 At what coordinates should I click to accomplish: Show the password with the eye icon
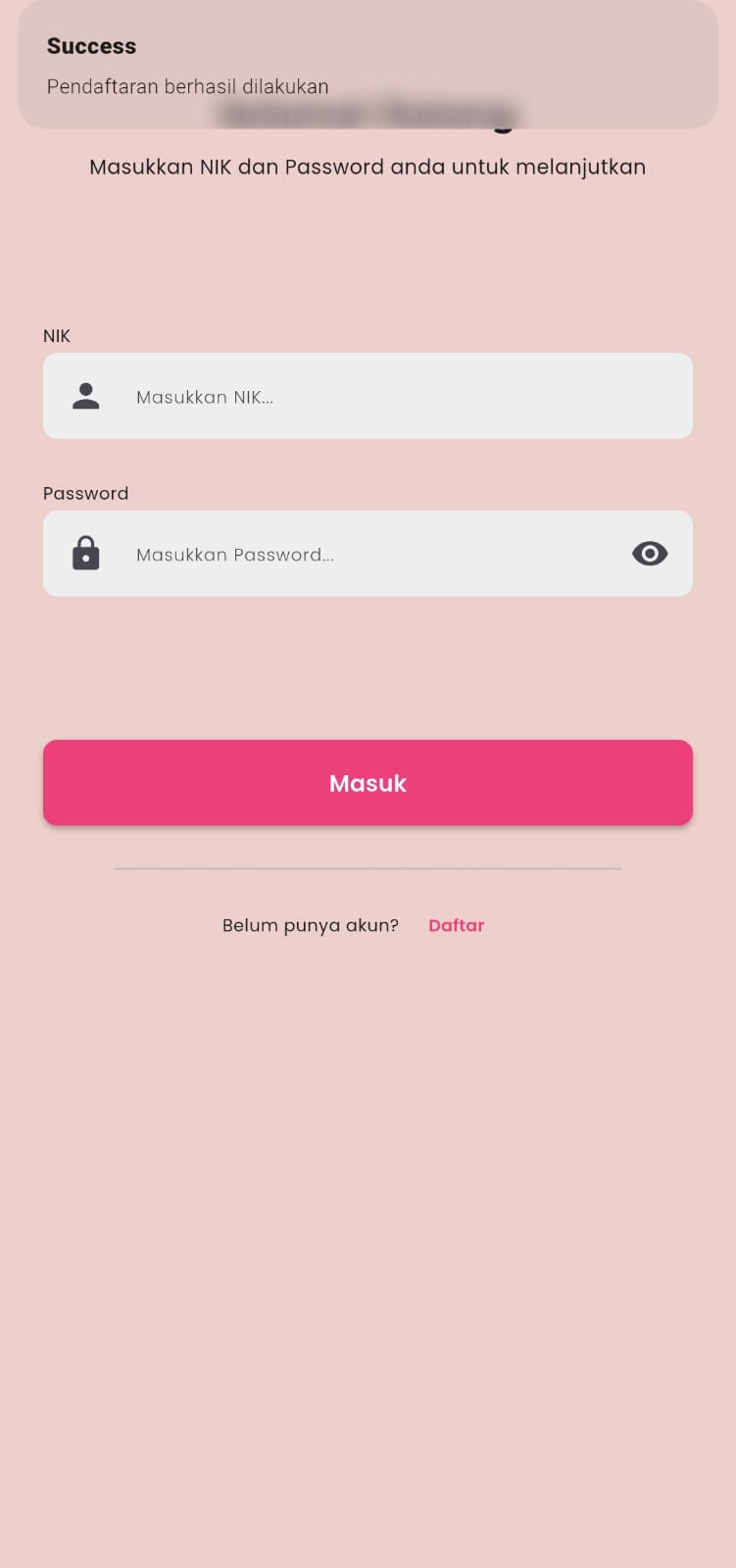pos(649,554)
